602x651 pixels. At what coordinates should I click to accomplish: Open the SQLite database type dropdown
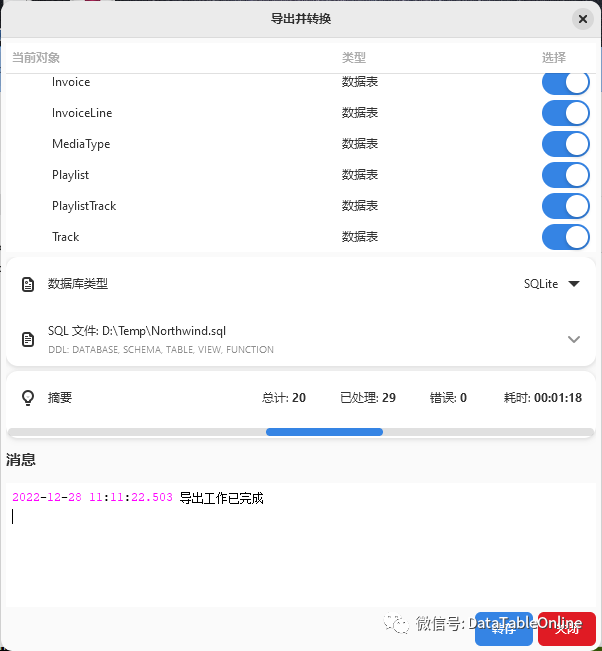[552, 284]
